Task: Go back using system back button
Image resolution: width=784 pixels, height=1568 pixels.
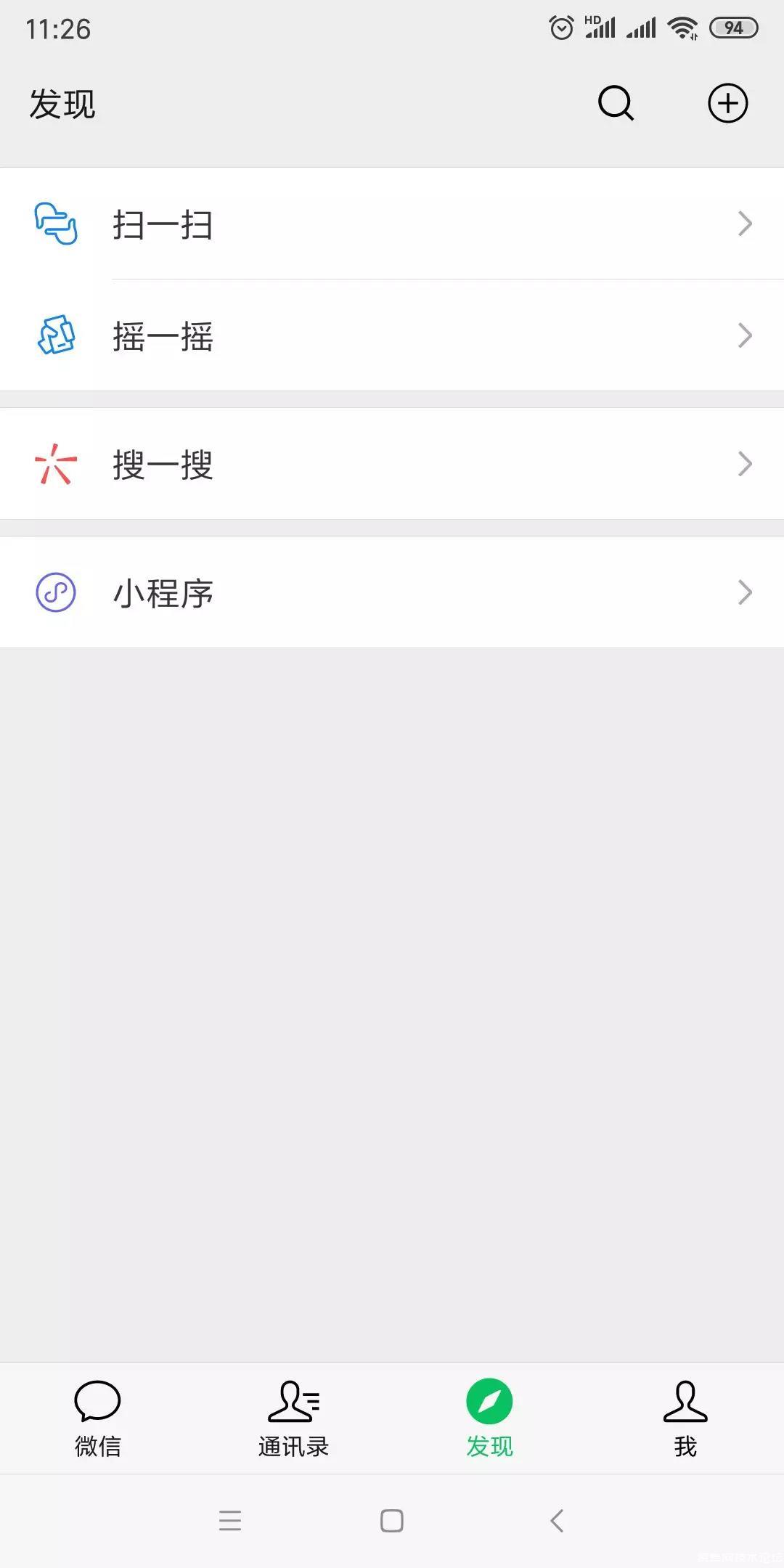Action: pos(557,1520)
